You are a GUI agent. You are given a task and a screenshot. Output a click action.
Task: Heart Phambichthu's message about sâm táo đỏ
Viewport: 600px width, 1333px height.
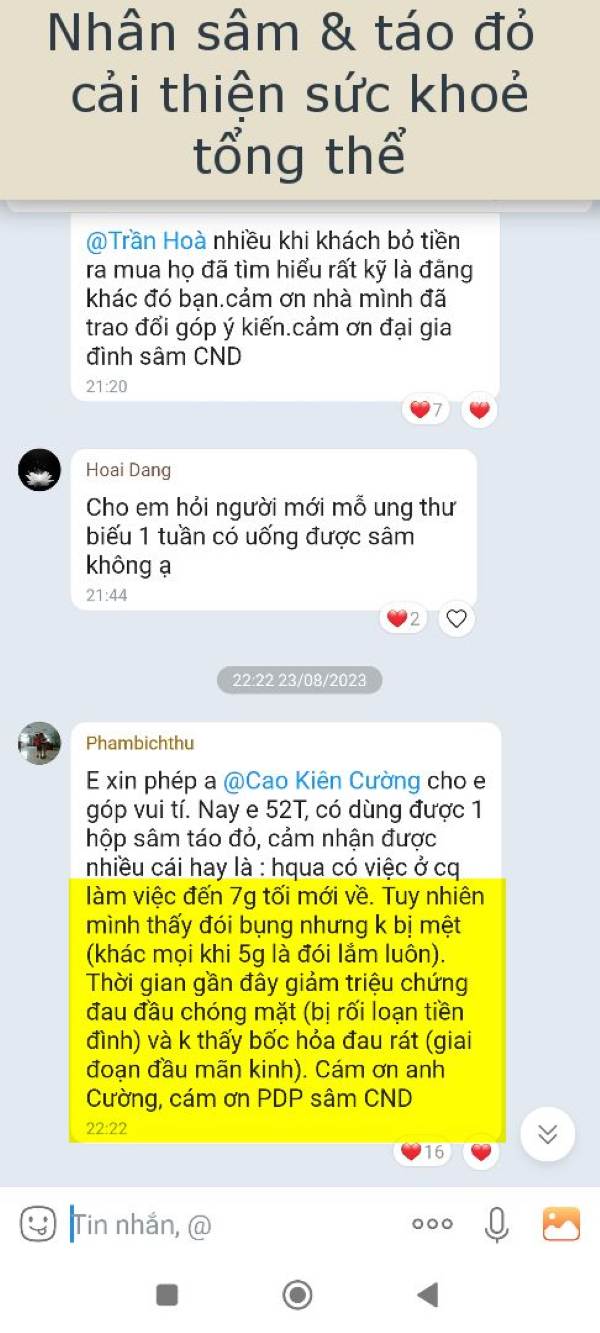481,1152
